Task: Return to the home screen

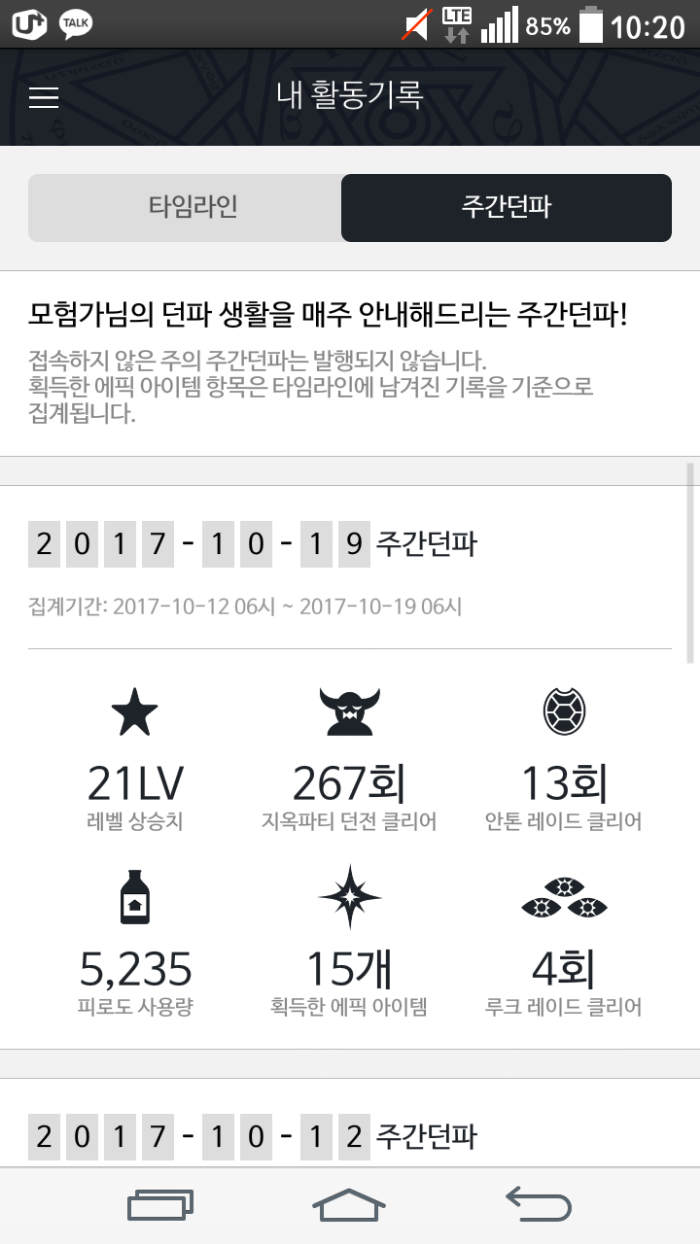Action: tap(349, 1204)
